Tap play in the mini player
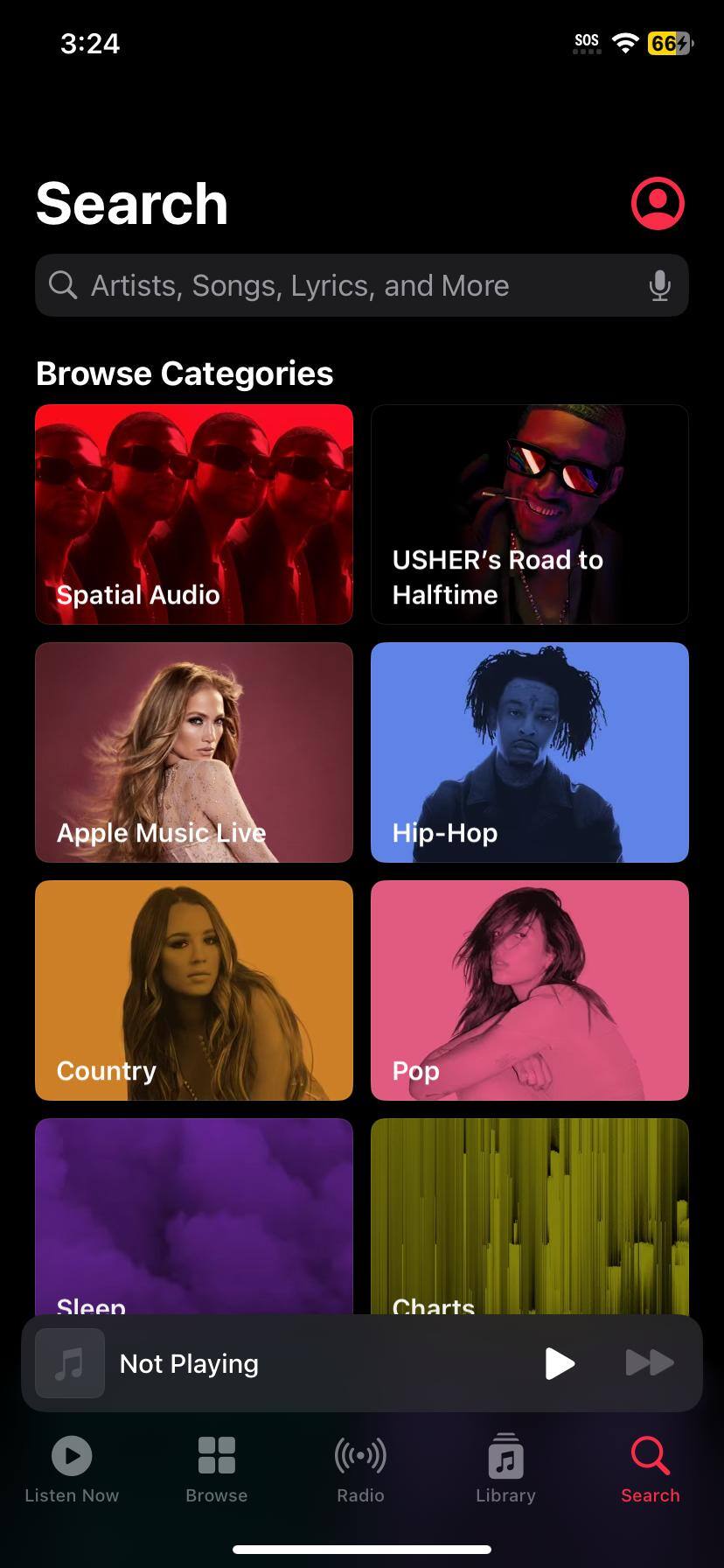The image size is (724, 1568). (560, 1362)
